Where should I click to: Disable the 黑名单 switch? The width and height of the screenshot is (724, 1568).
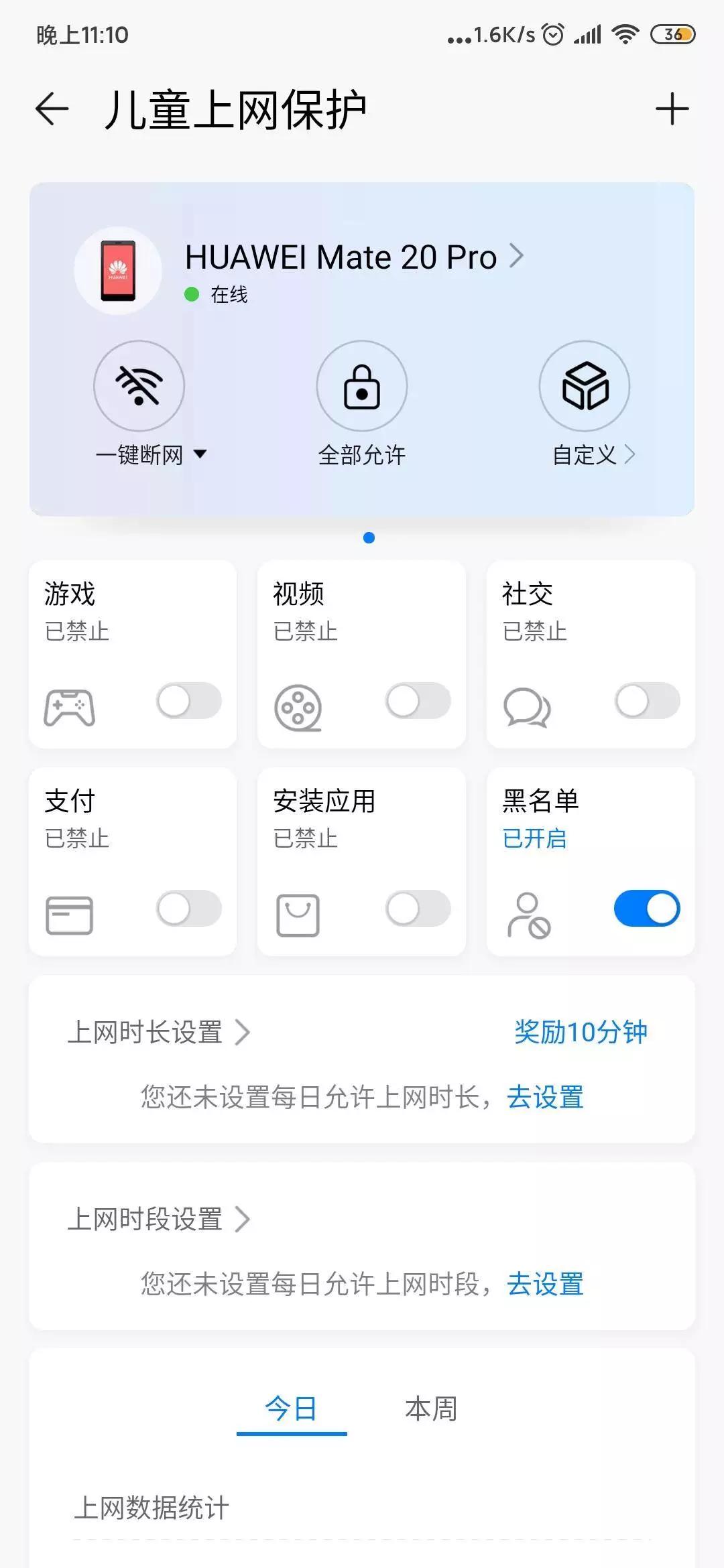[x=648, y=909]
